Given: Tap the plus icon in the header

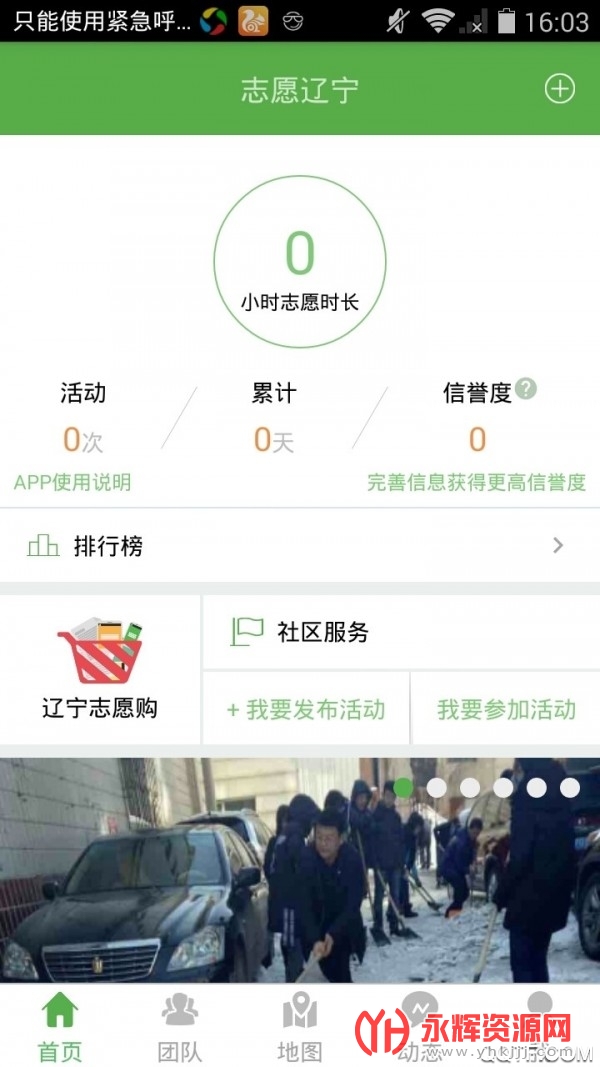Looking at the screenshot, I should pyautogui.click(x=559, y=89).
